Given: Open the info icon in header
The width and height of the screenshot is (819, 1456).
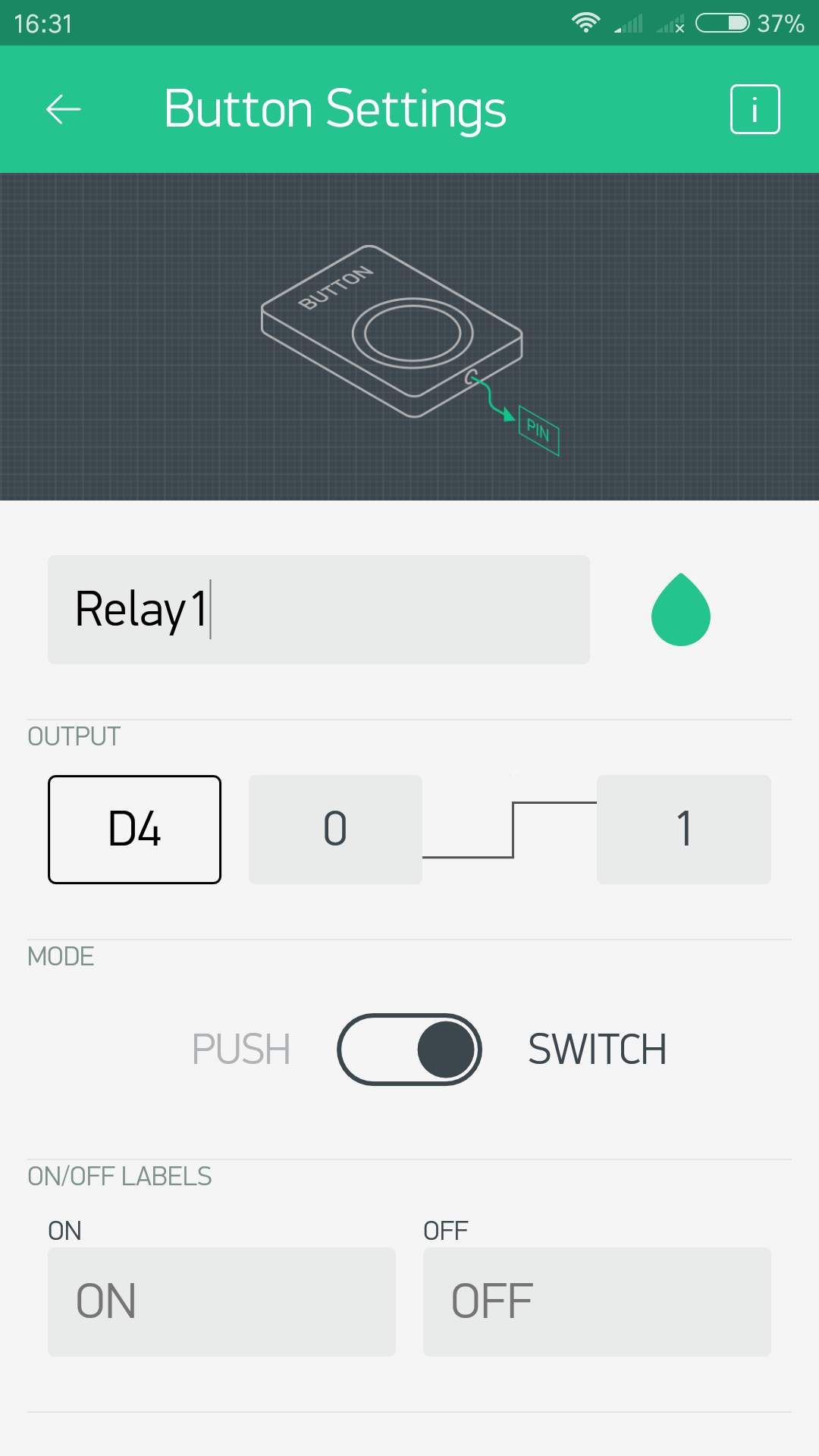Looking at the screenshot, I should [x=755, y=109].
